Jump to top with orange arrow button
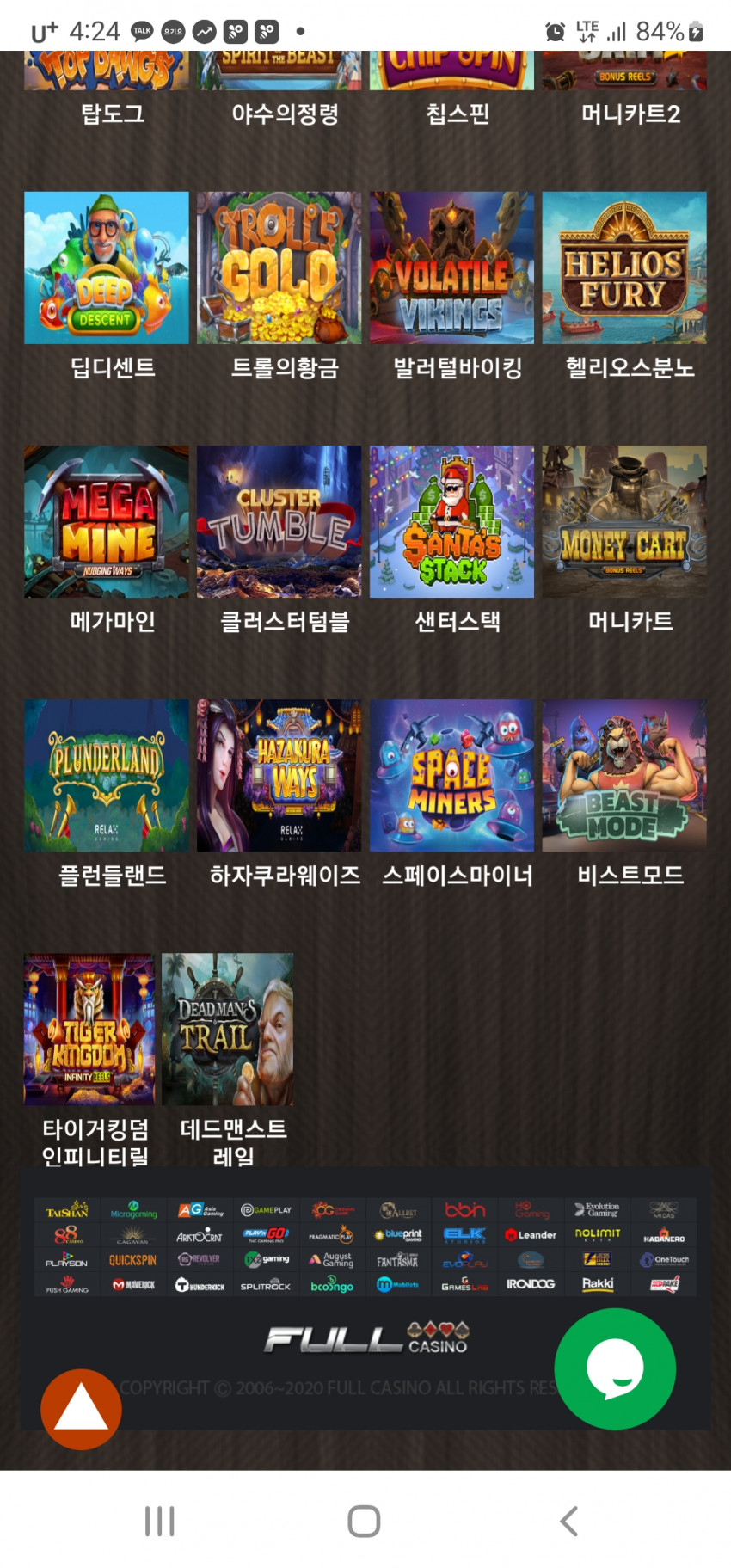Screen dimensions: 731x1568 [81, 1409]
